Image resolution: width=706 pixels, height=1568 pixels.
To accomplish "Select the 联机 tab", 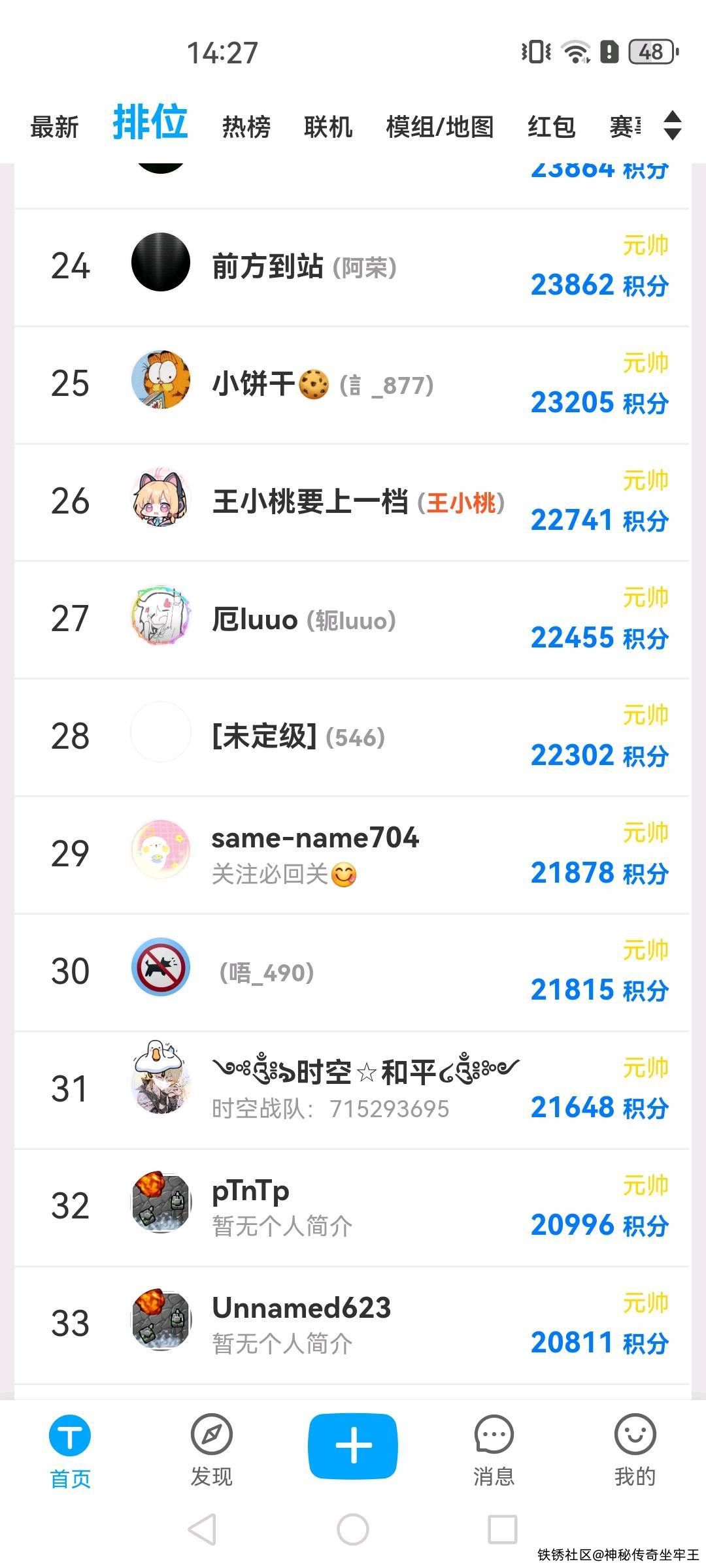I will [328, 127].
